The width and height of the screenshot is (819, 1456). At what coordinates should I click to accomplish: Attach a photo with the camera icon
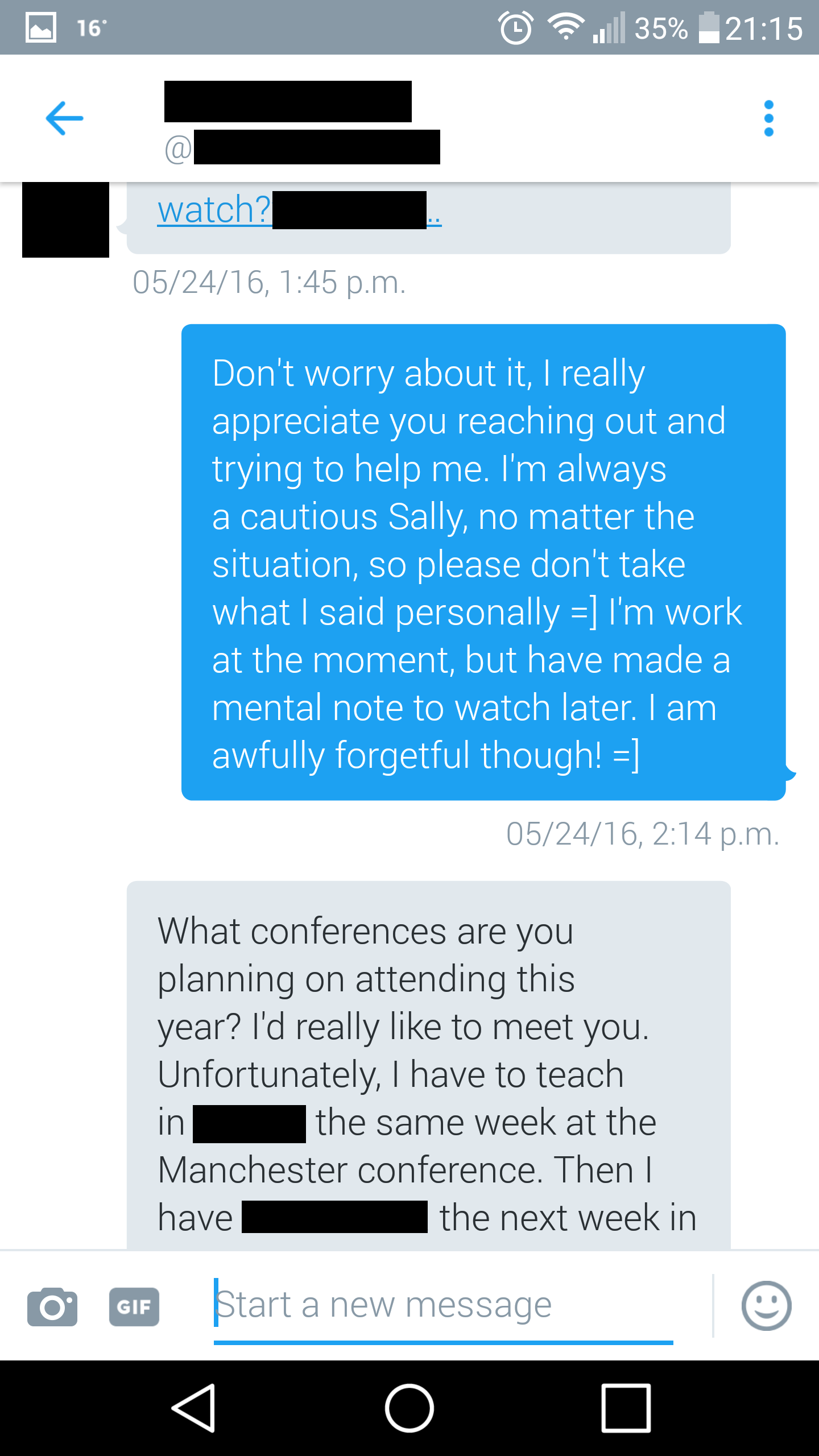pos(52,1307)
